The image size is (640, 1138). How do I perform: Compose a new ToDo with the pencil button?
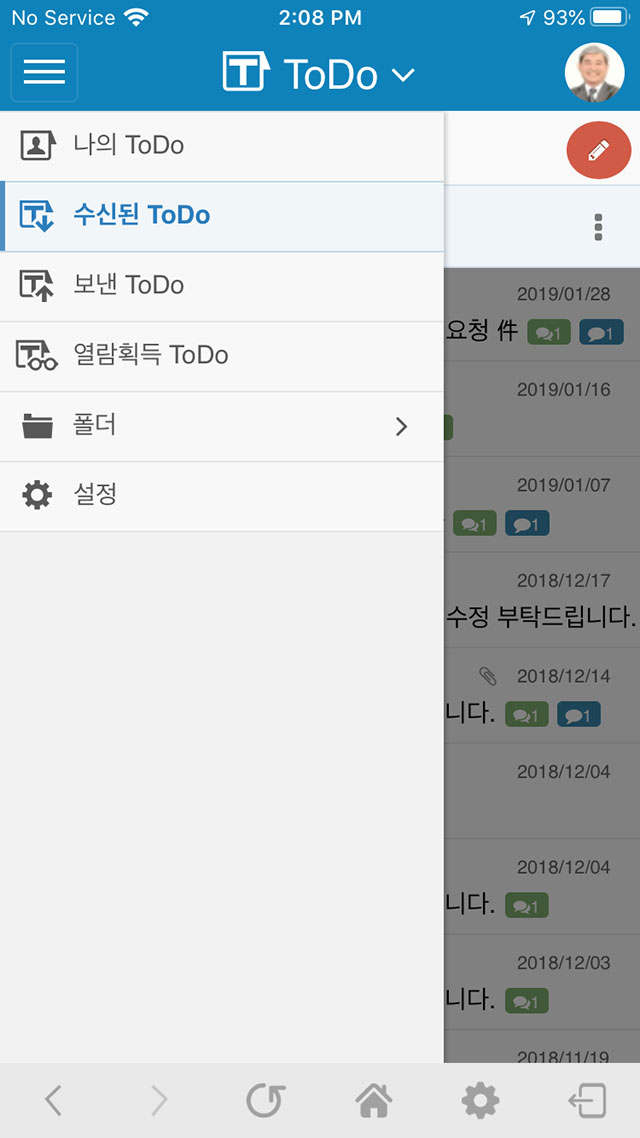pos(599,150)
